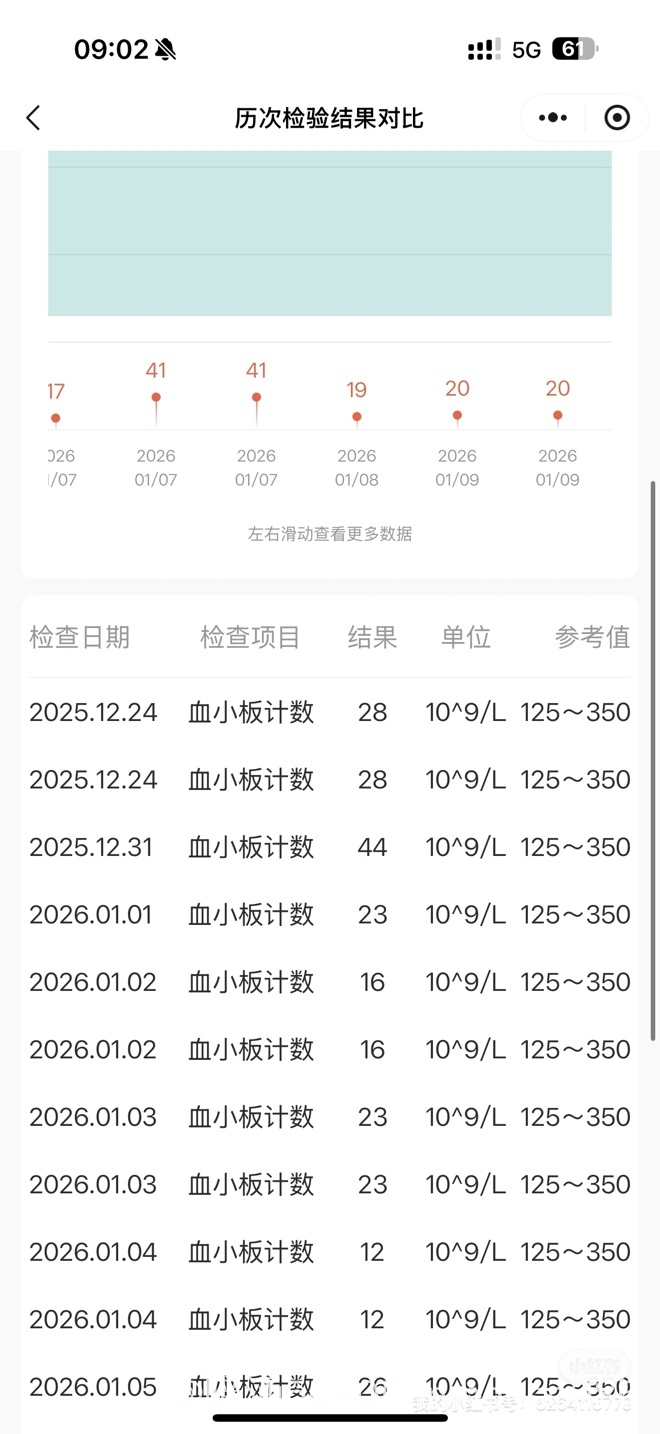Close the mini program

(x=617, y=118)
